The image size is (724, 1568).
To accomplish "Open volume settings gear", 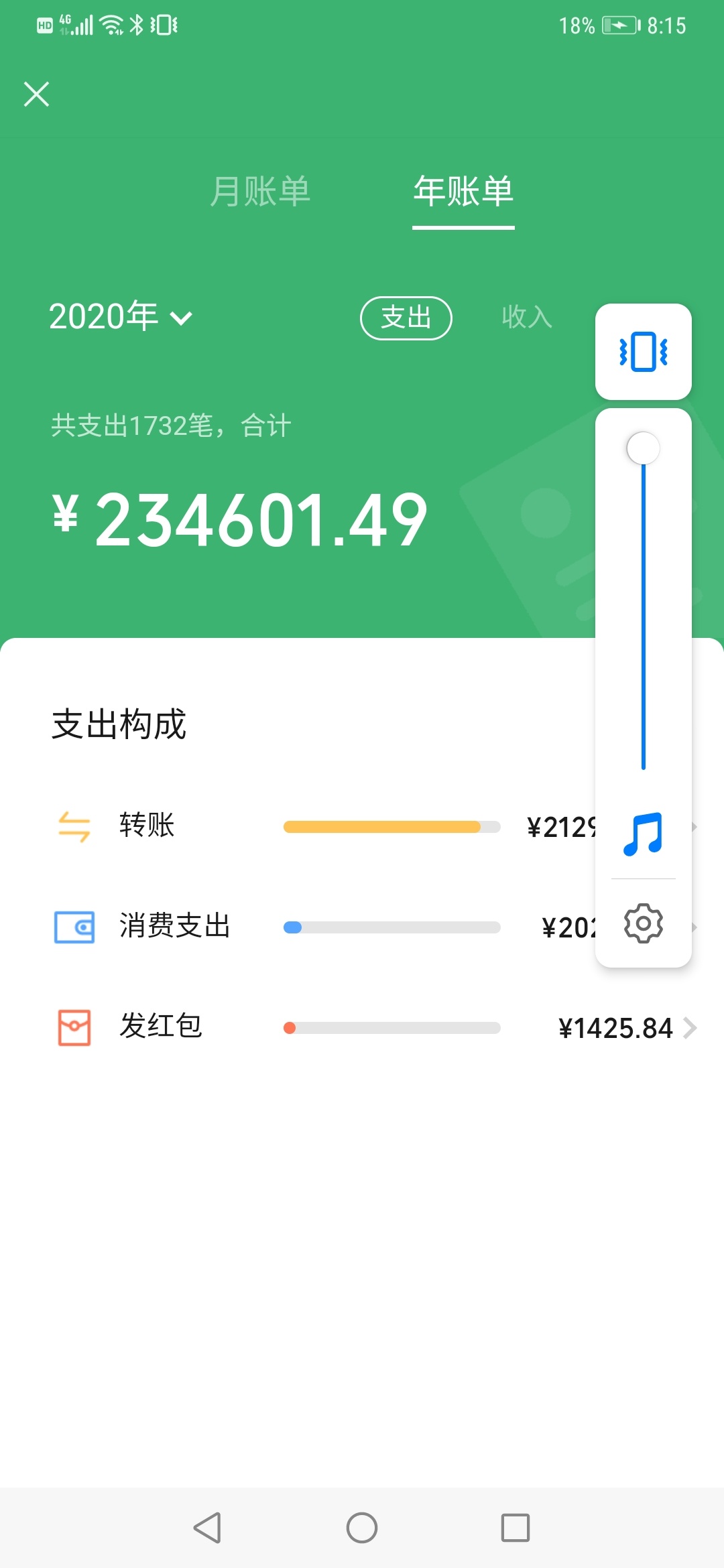I will (643, 923).
